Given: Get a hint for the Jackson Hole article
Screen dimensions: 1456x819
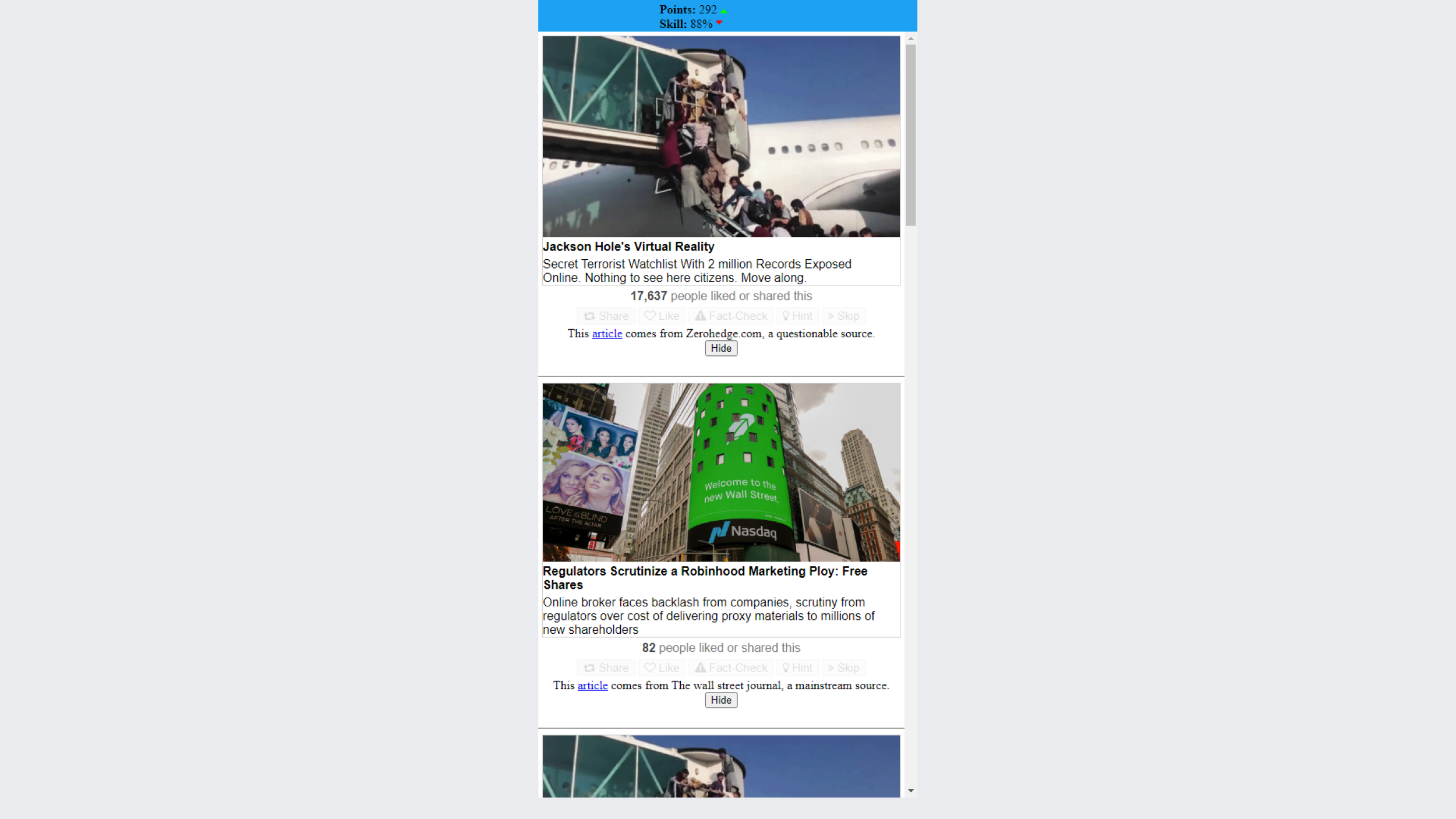Looking at the screenshot, I should [x=797, y=316].
